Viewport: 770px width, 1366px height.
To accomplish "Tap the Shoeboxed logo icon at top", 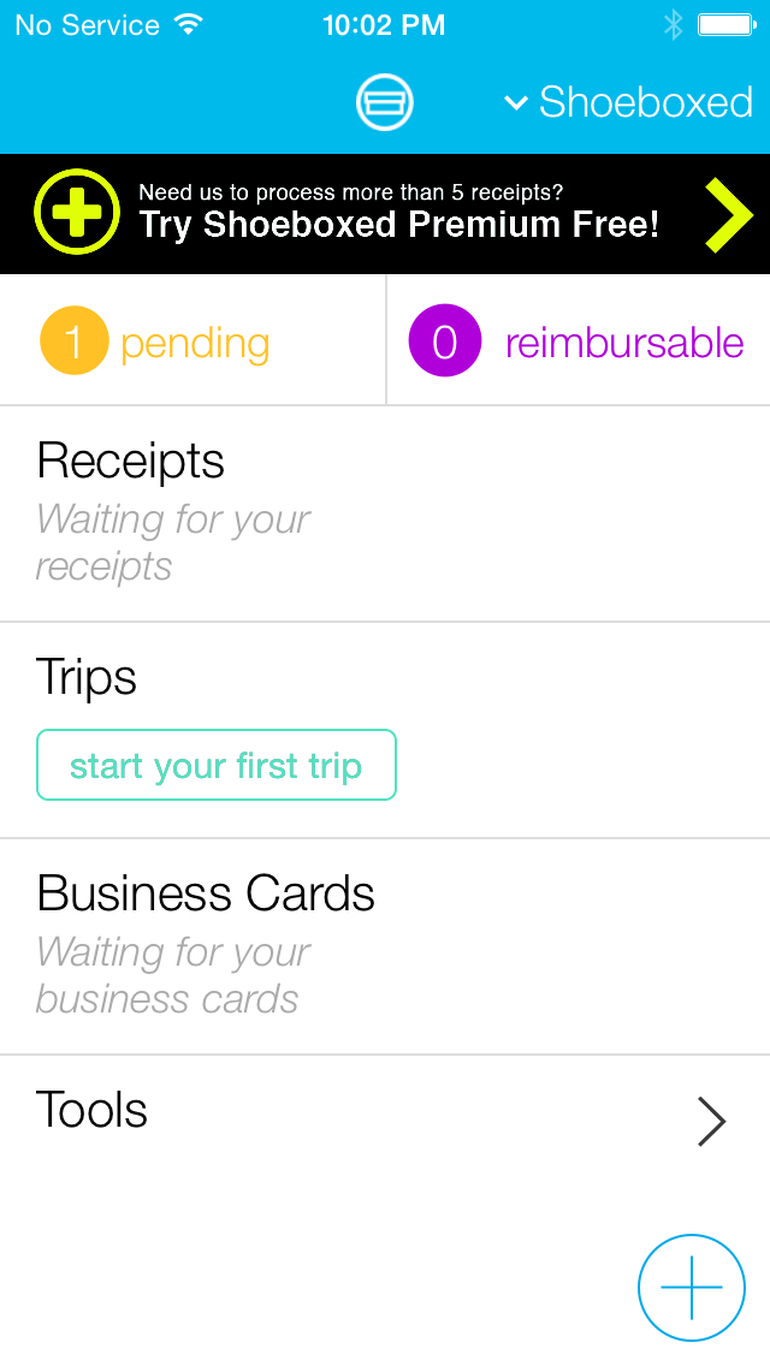I will pyautogui.click(x=384, y=102).
